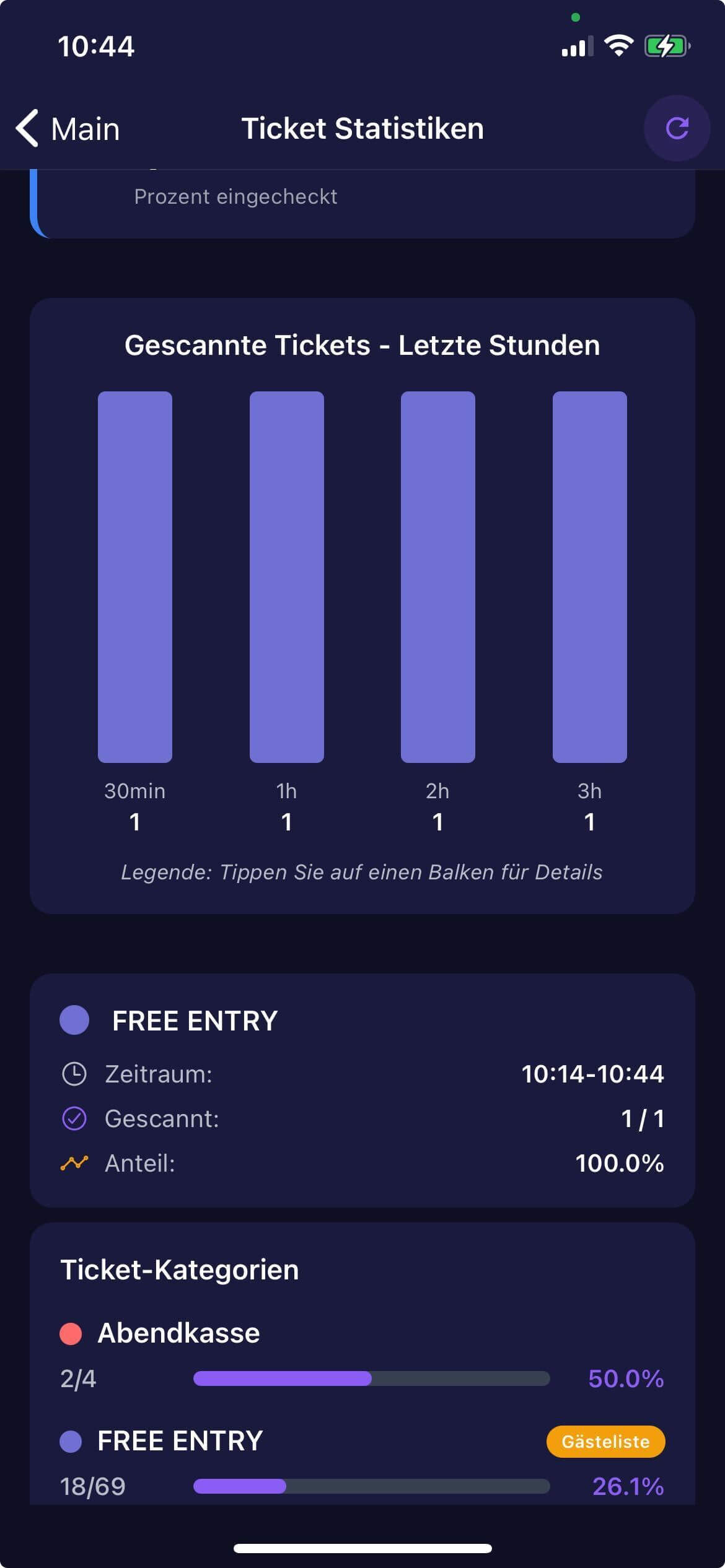Refresh the ticket statistics
725x1568 pixels.
pos(677,128)
